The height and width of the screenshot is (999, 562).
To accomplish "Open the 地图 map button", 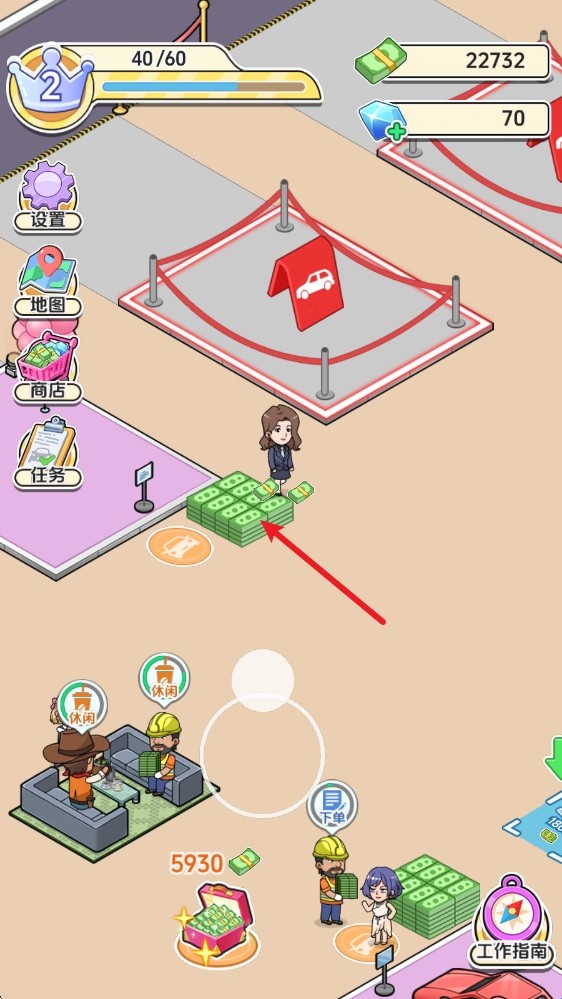I will click(x=48, y=282).
